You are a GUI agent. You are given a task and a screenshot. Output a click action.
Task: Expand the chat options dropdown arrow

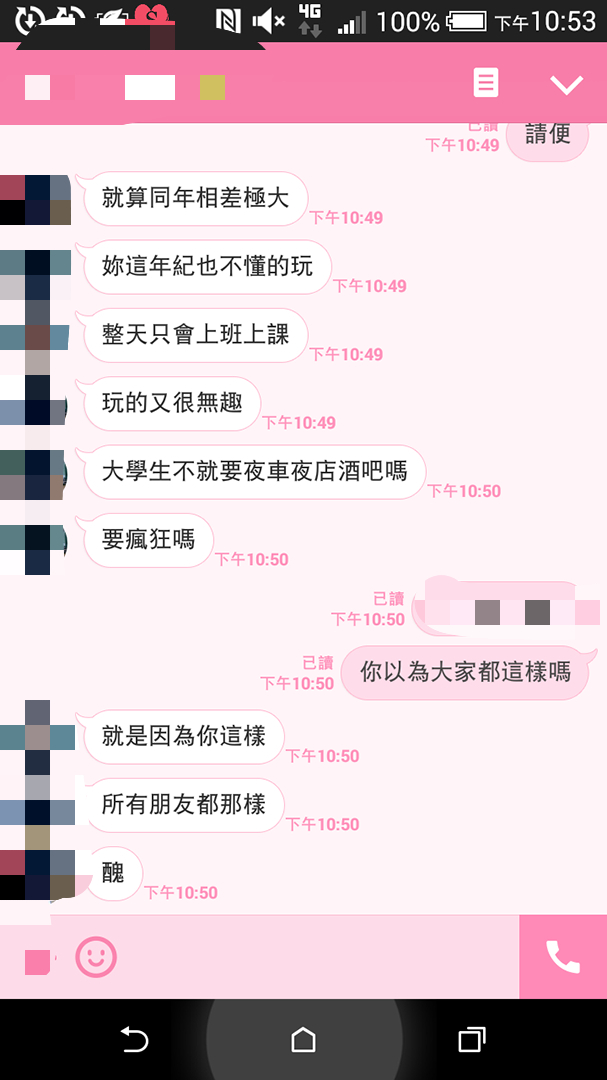566,85
